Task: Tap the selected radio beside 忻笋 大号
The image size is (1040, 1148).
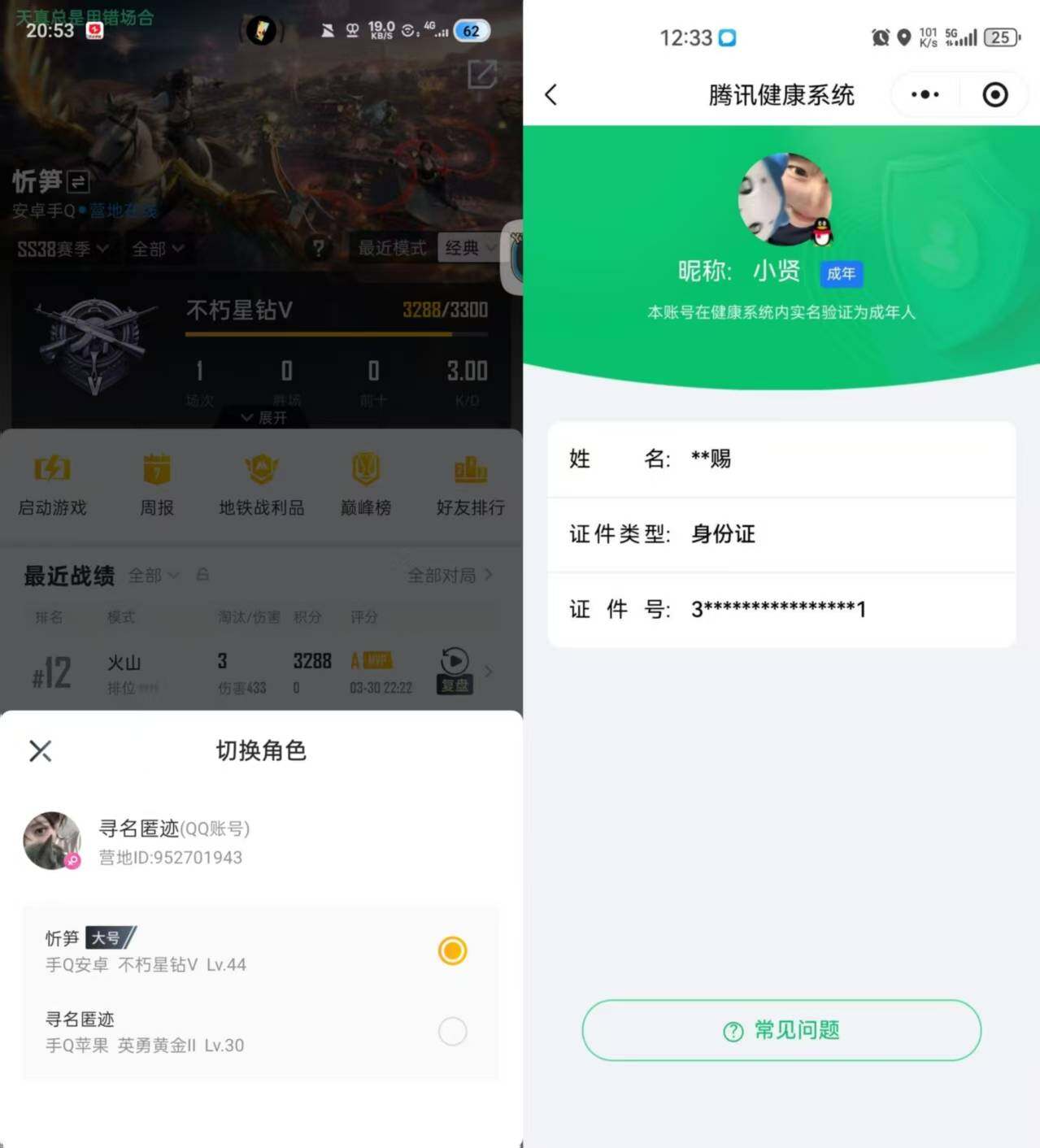Action: [452, 950]
